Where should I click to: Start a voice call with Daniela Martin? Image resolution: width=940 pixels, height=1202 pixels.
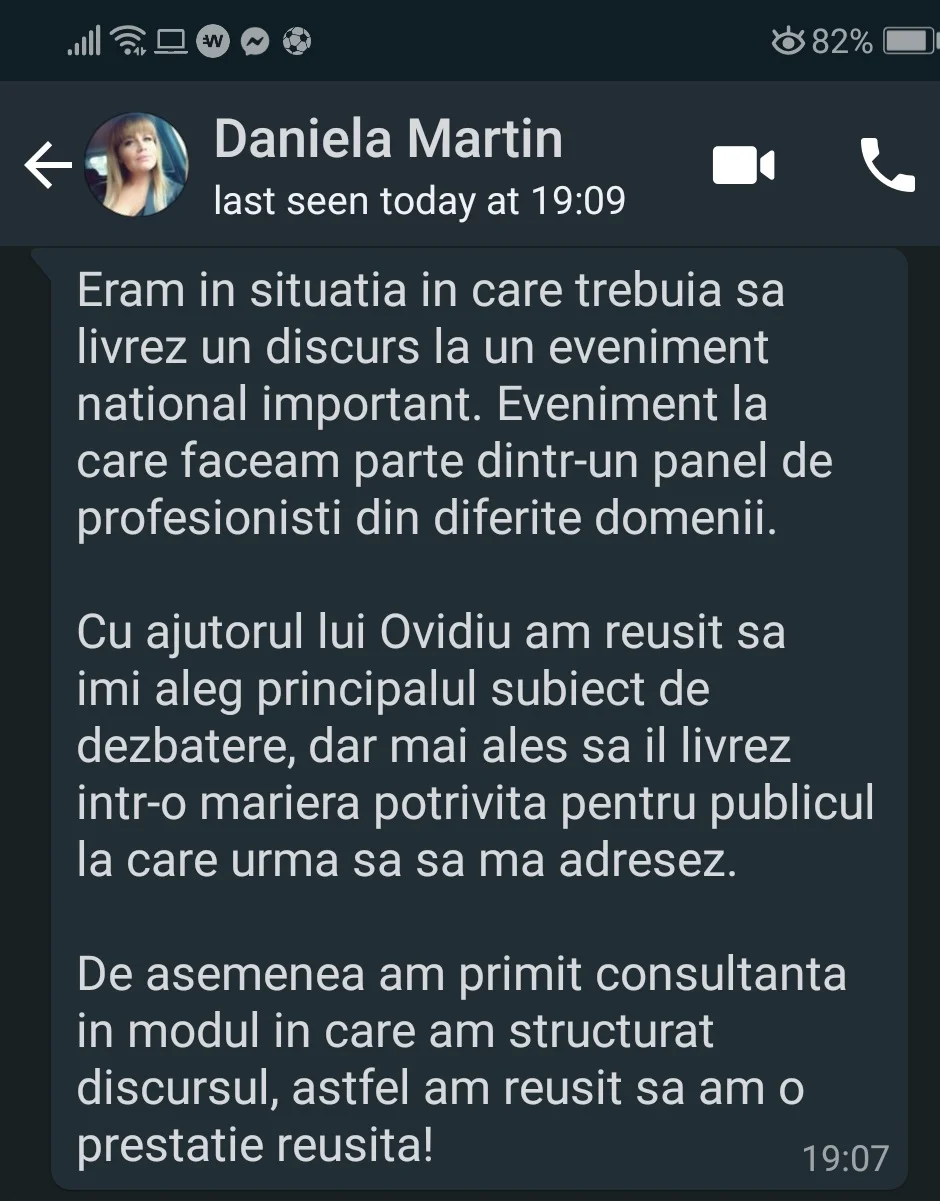tap(886, 165)
